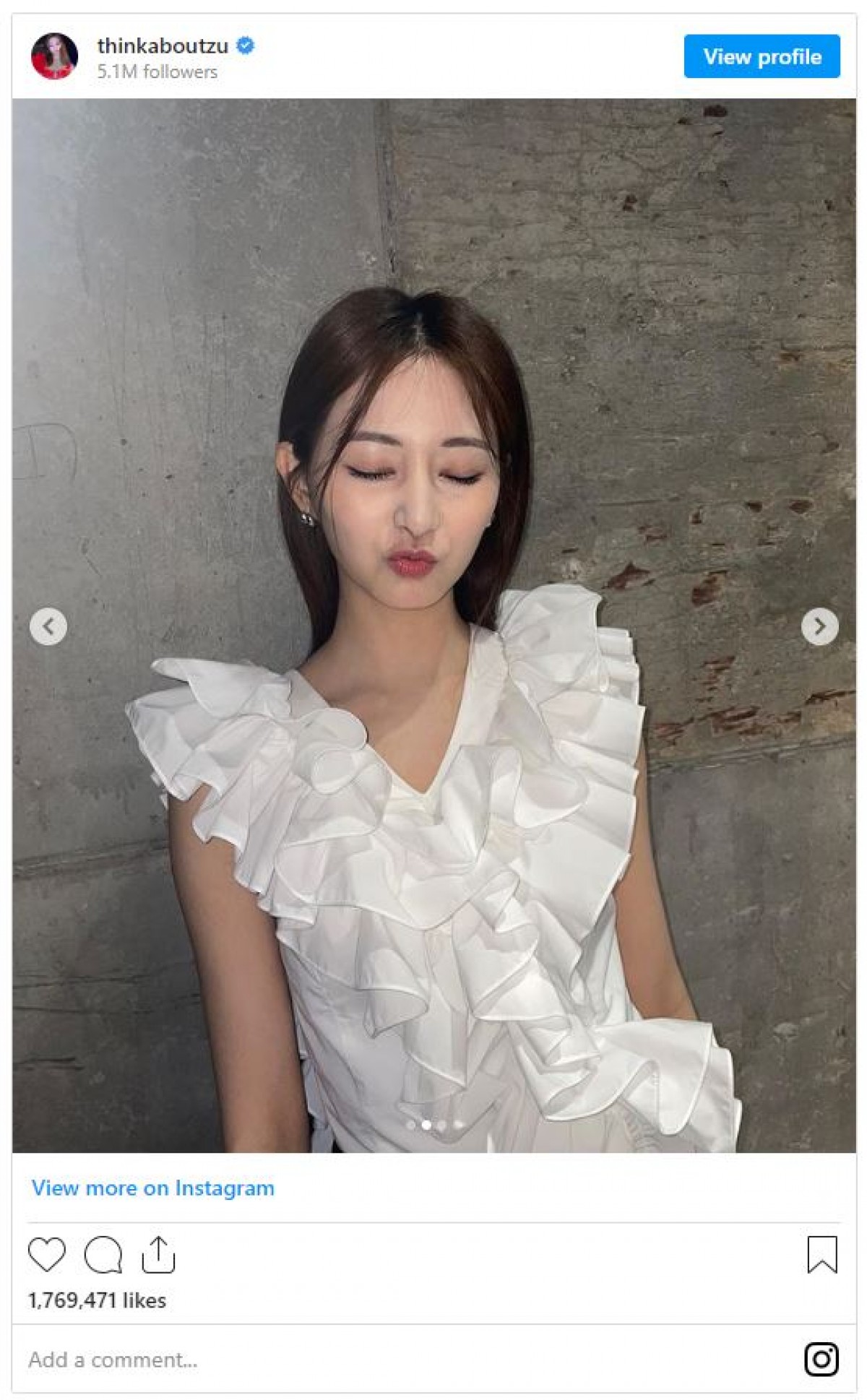Tap the View profile button

point(762,56)
